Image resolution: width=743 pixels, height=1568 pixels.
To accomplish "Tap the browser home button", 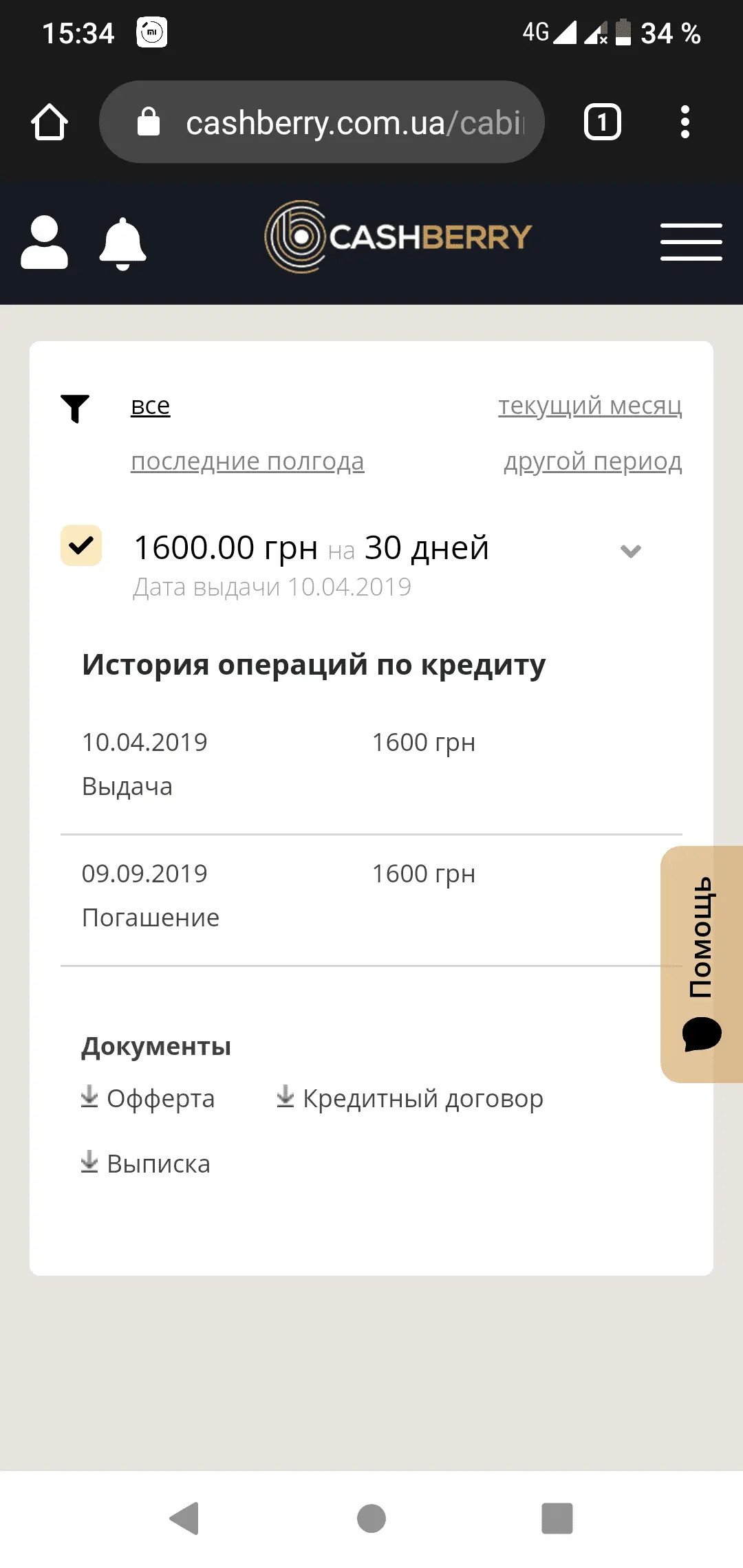I will pyautogui.click(x=49, y=121).
